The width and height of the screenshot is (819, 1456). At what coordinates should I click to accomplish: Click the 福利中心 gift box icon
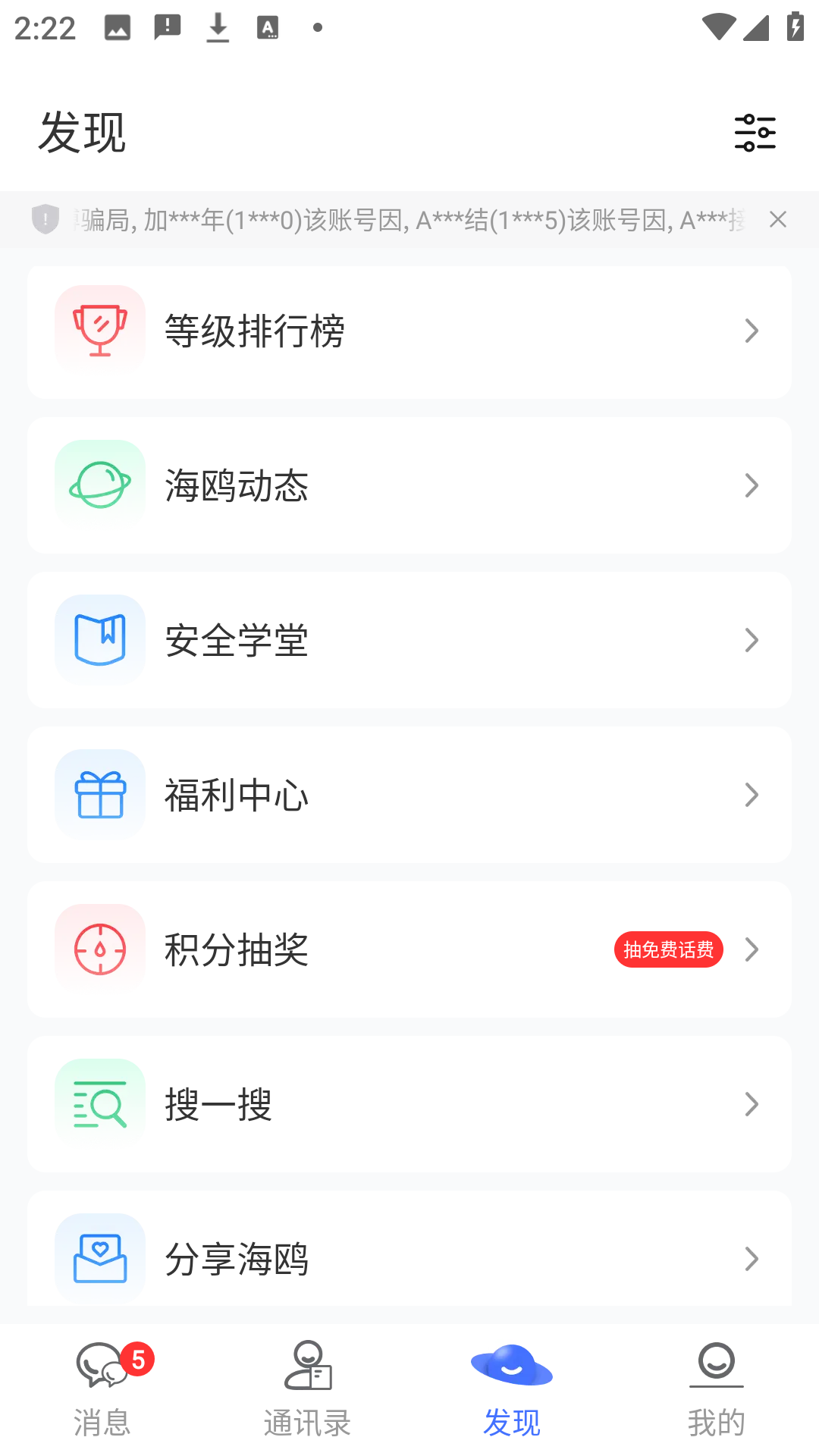99,794
